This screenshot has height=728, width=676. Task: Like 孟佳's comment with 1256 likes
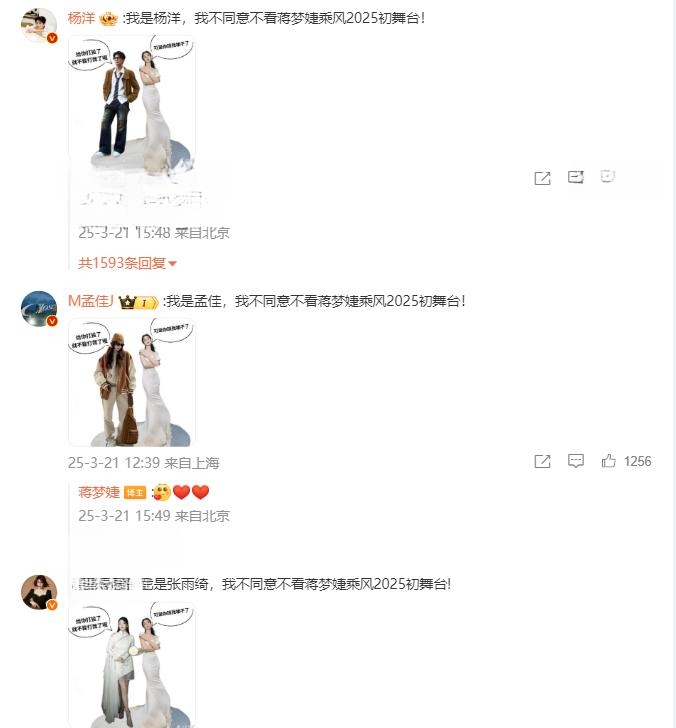pyautogui.click(x=609, y=461)
